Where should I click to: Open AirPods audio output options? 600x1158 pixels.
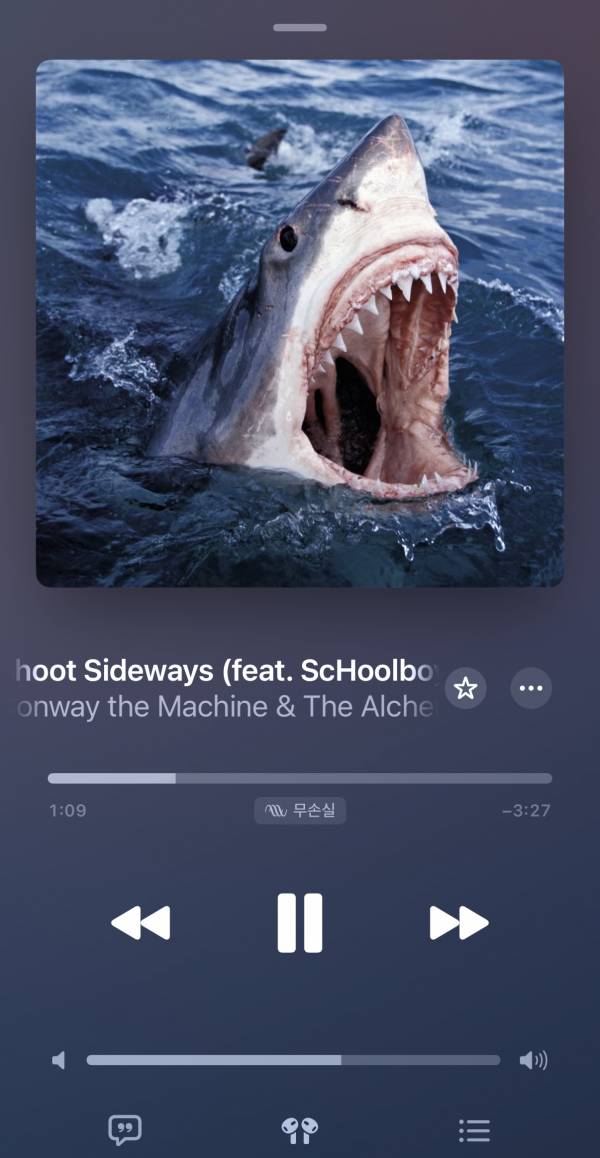tap(299, 1130)
